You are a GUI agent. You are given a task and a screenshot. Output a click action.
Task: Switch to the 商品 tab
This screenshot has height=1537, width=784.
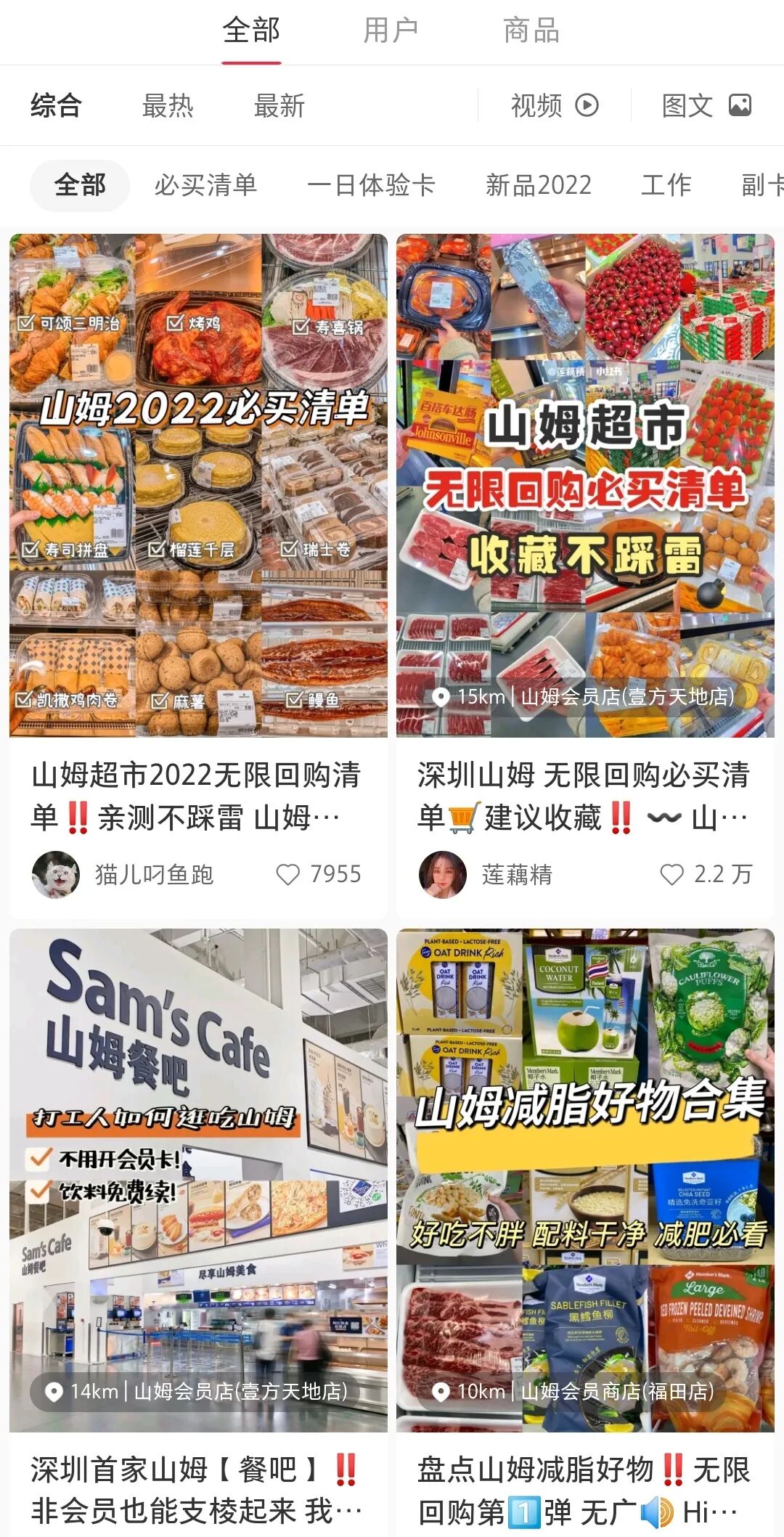click(x=531, y=30)
